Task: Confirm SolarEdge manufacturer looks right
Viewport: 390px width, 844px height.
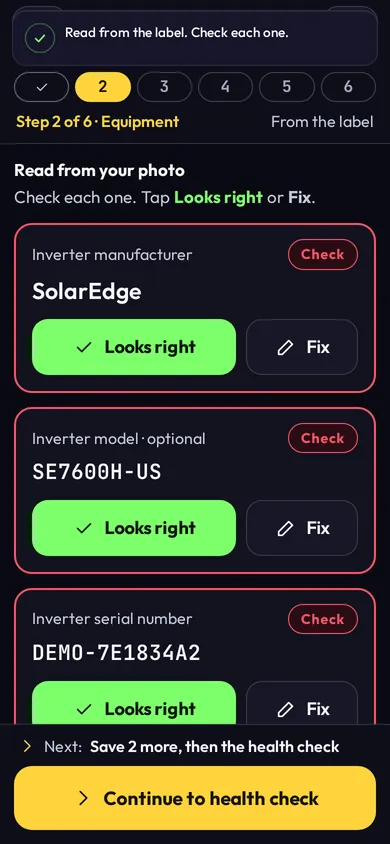Action: click(134, 347)
